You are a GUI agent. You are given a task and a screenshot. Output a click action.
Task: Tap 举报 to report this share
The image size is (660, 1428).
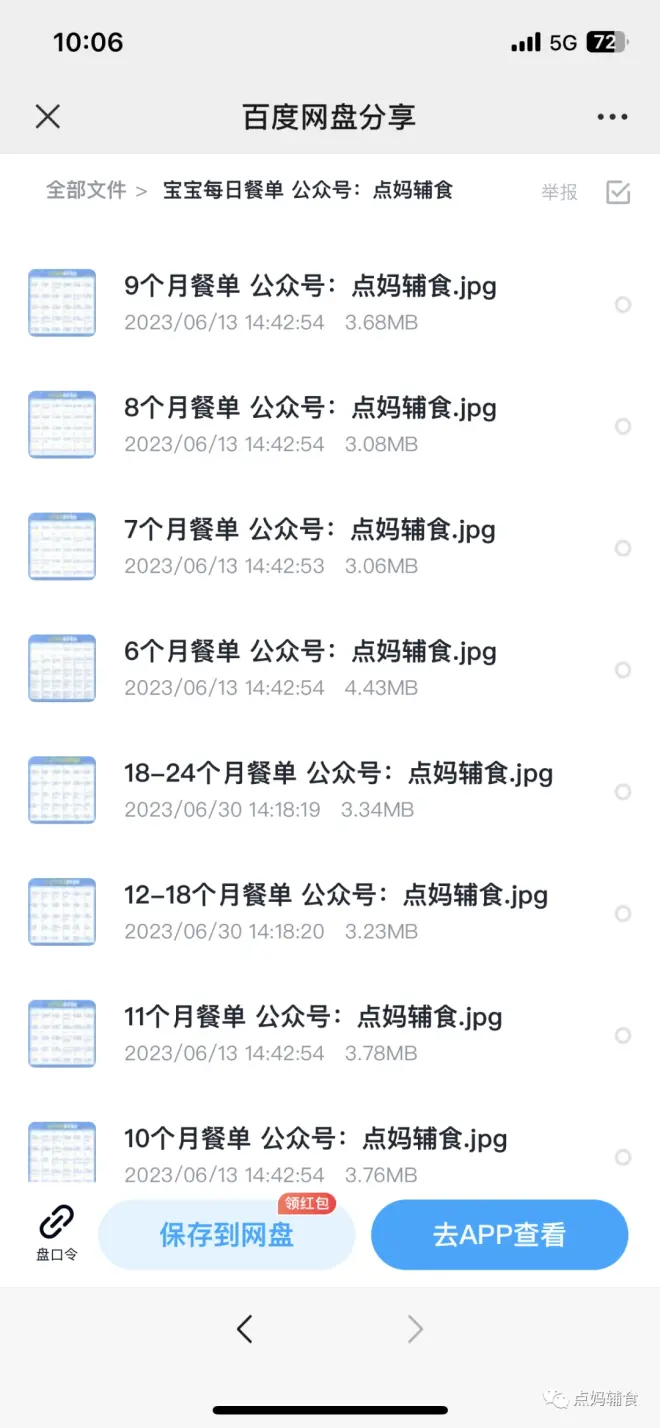click(559, 192)
